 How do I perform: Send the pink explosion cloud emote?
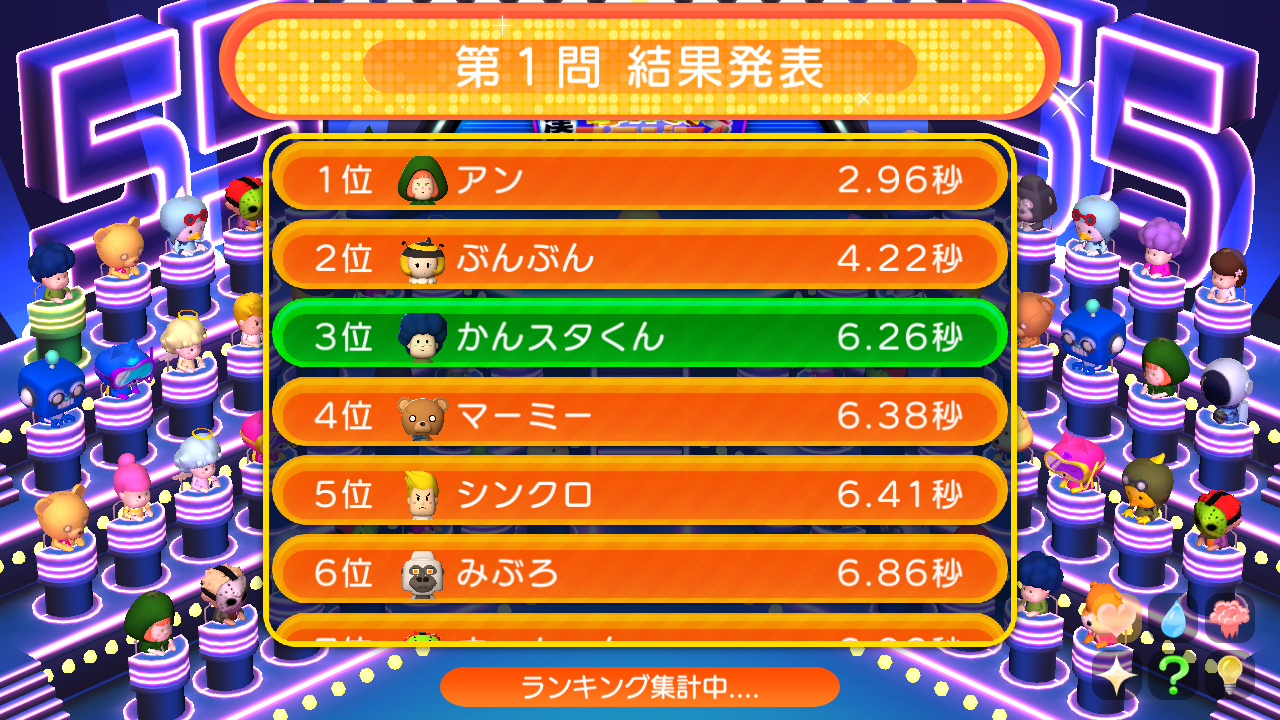point(1228,619)
